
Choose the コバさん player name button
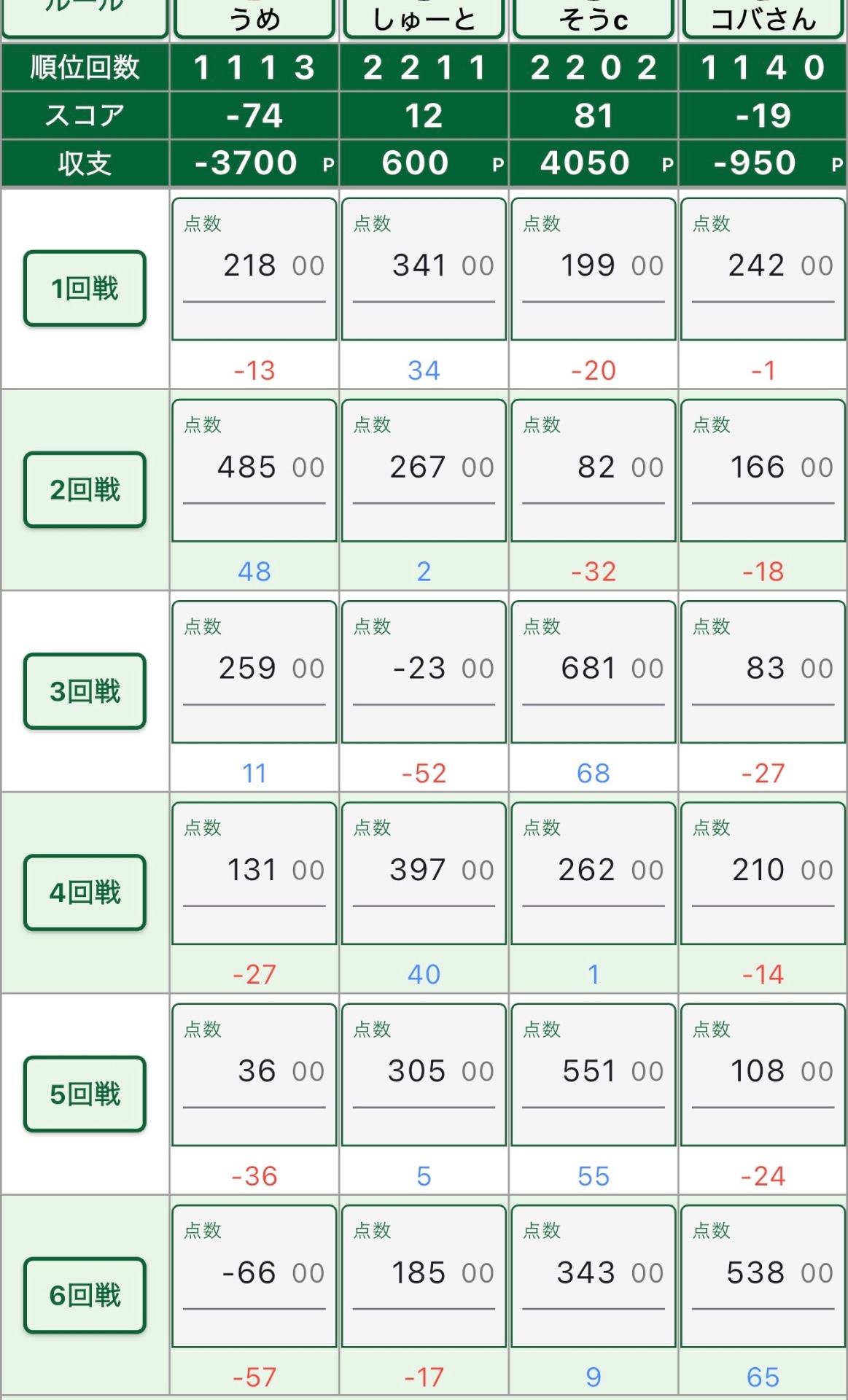(x=763, y=18)
